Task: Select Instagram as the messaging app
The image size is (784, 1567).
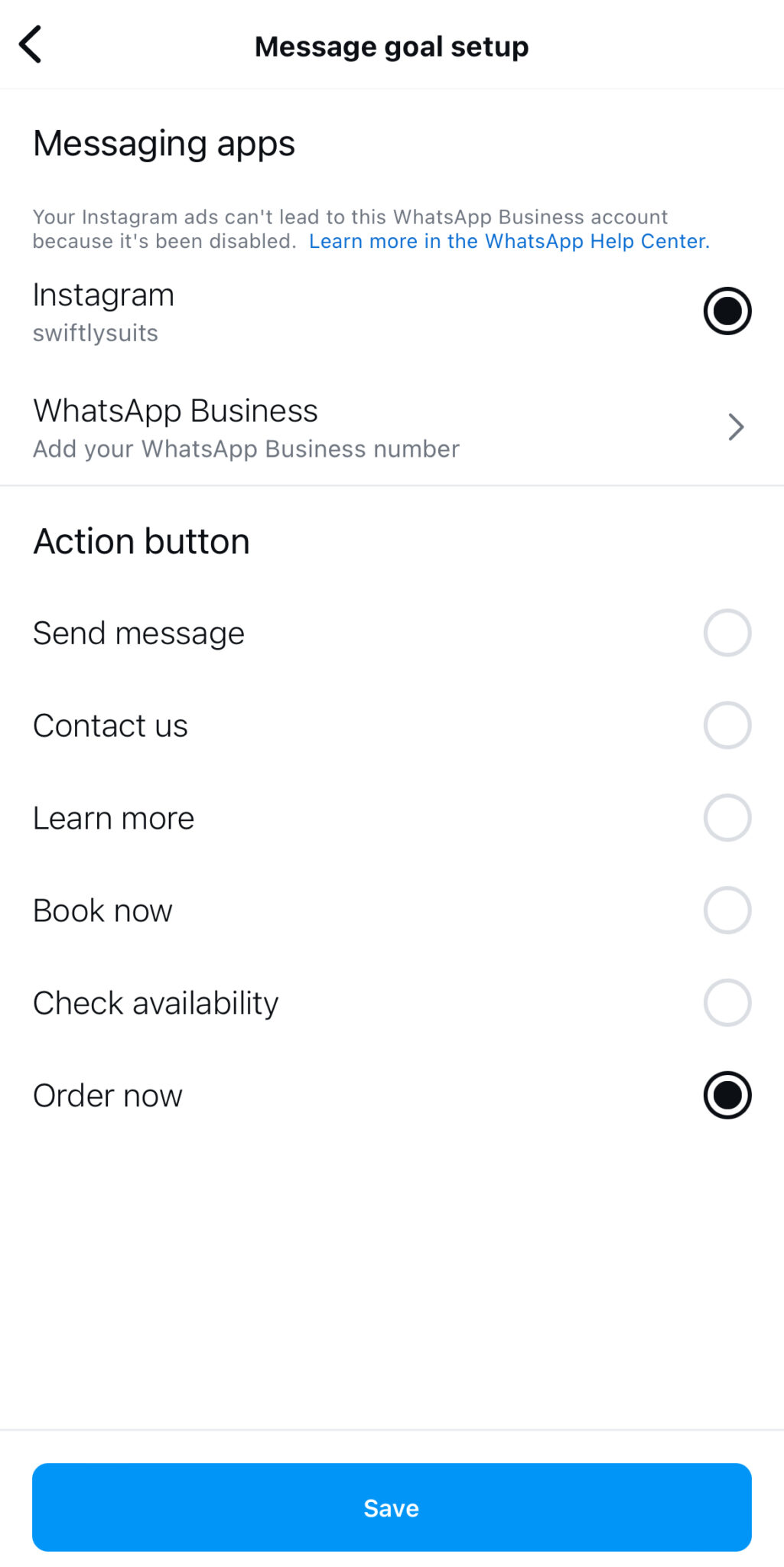Action: [x=726, y=311]
